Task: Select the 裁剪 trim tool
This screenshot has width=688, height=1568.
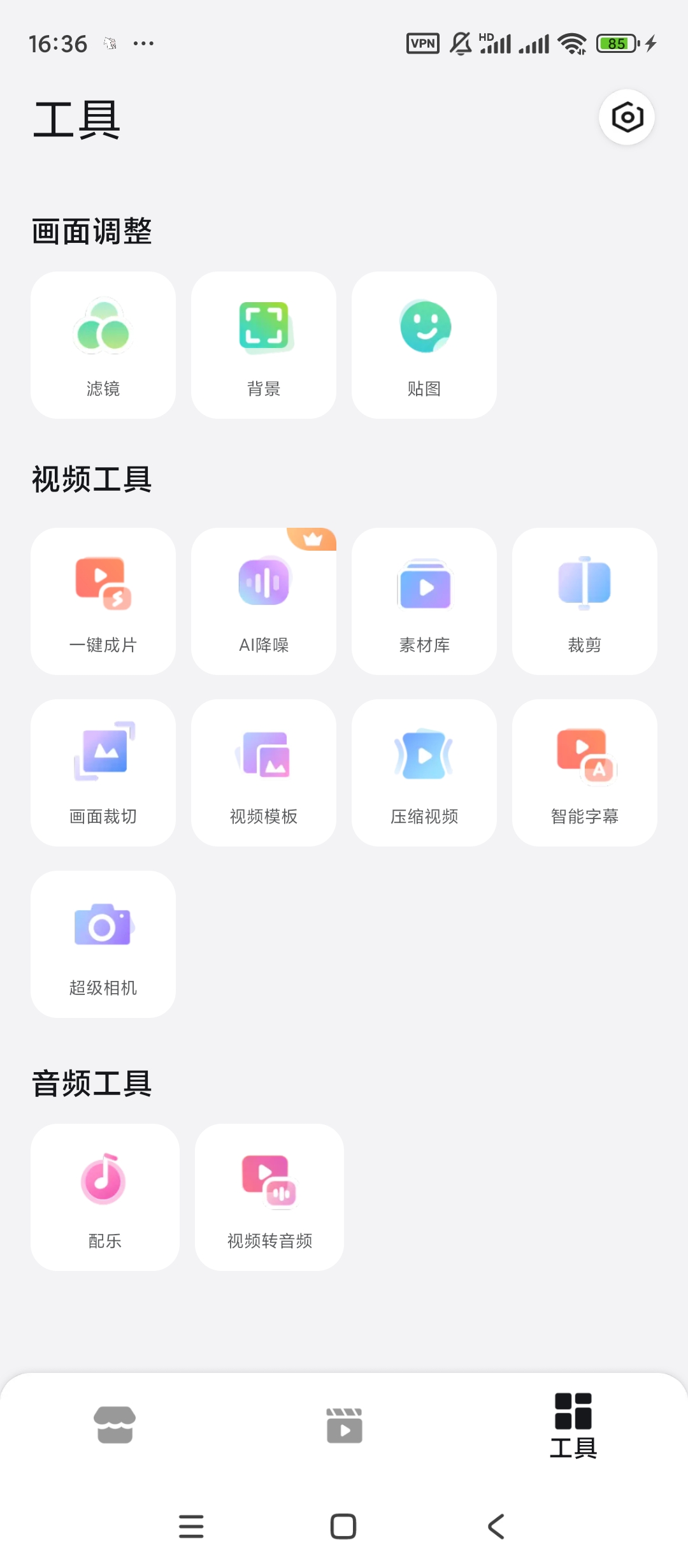Action: [585, 601]
